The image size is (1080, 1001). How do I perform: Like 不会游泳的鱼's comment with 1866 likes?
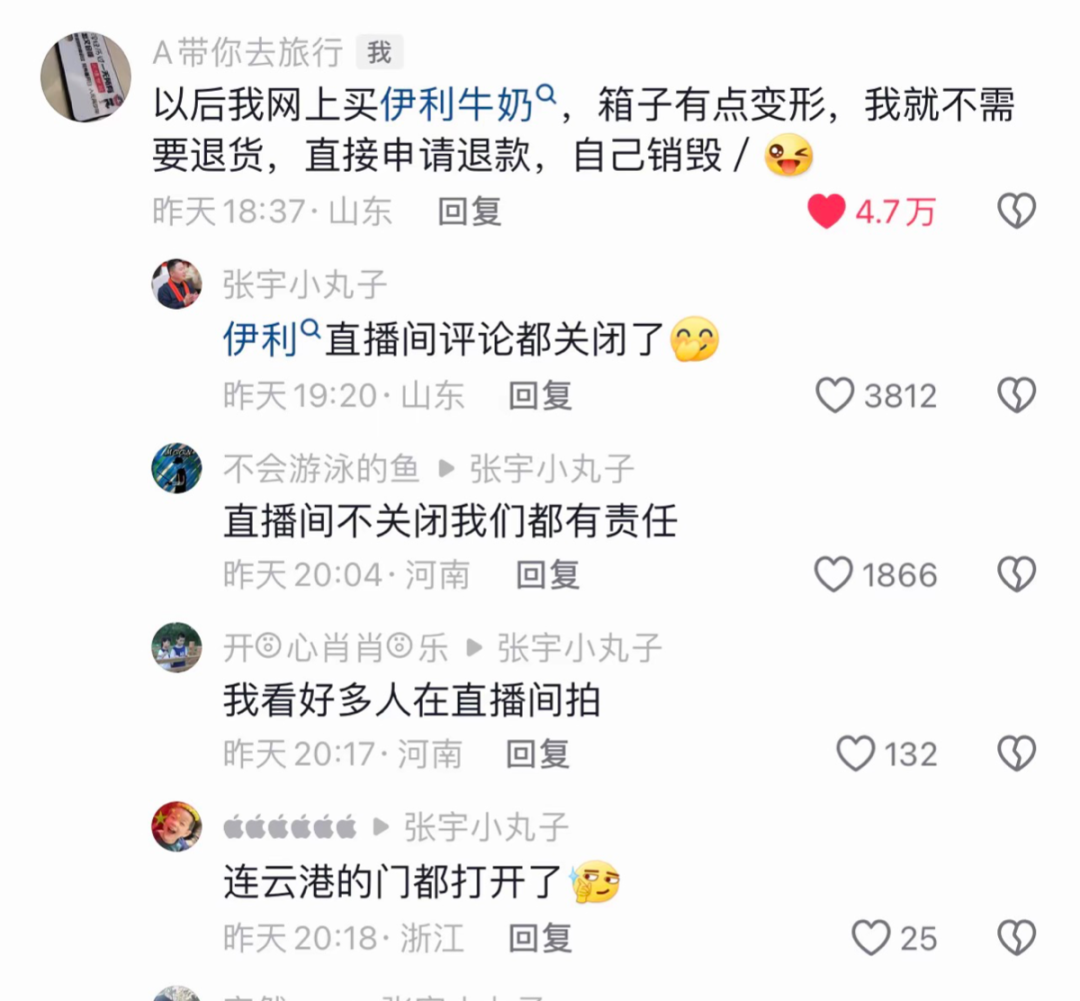point(833,574)
